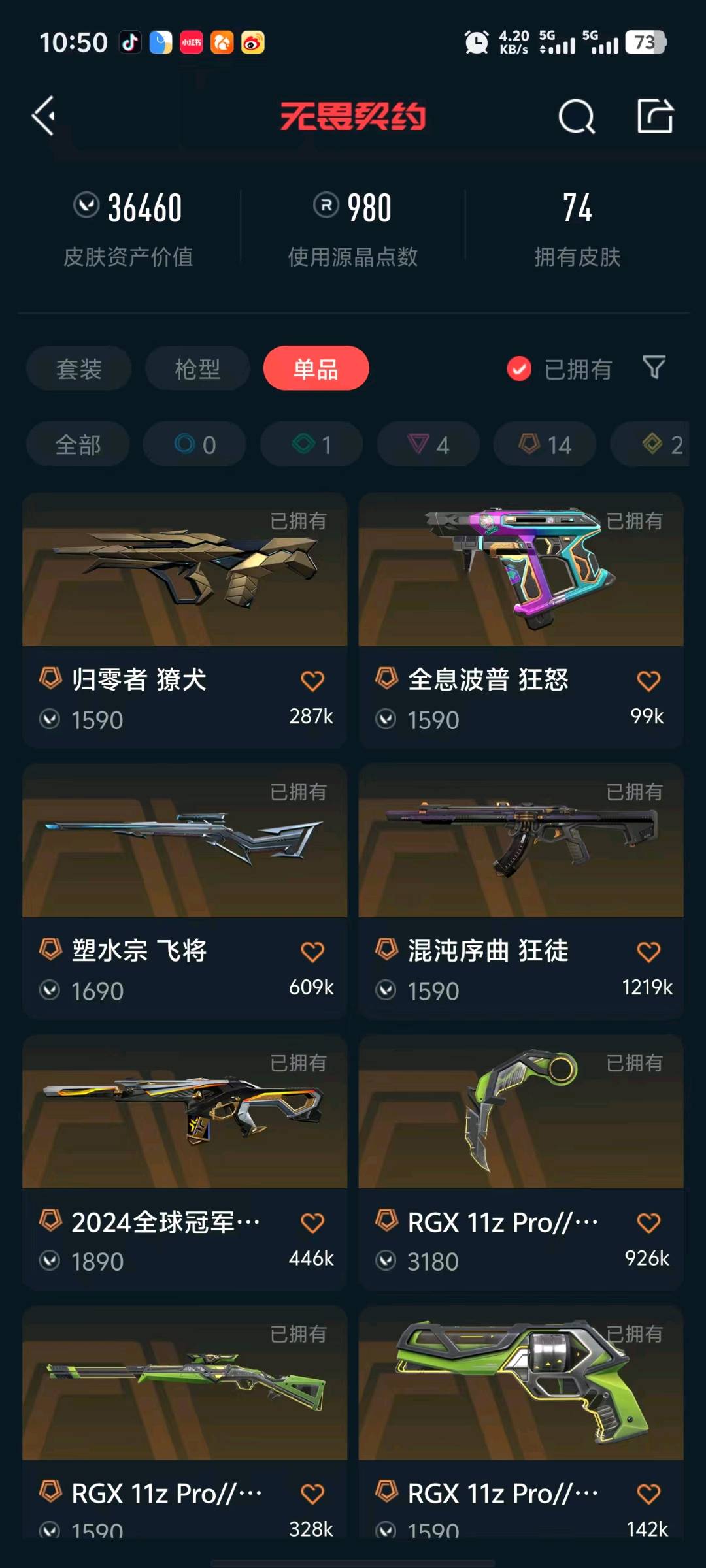Screen dimensions: 706x1568
Task: Filter by the purple tier chip showing 4
Action: tap(428, 445)
